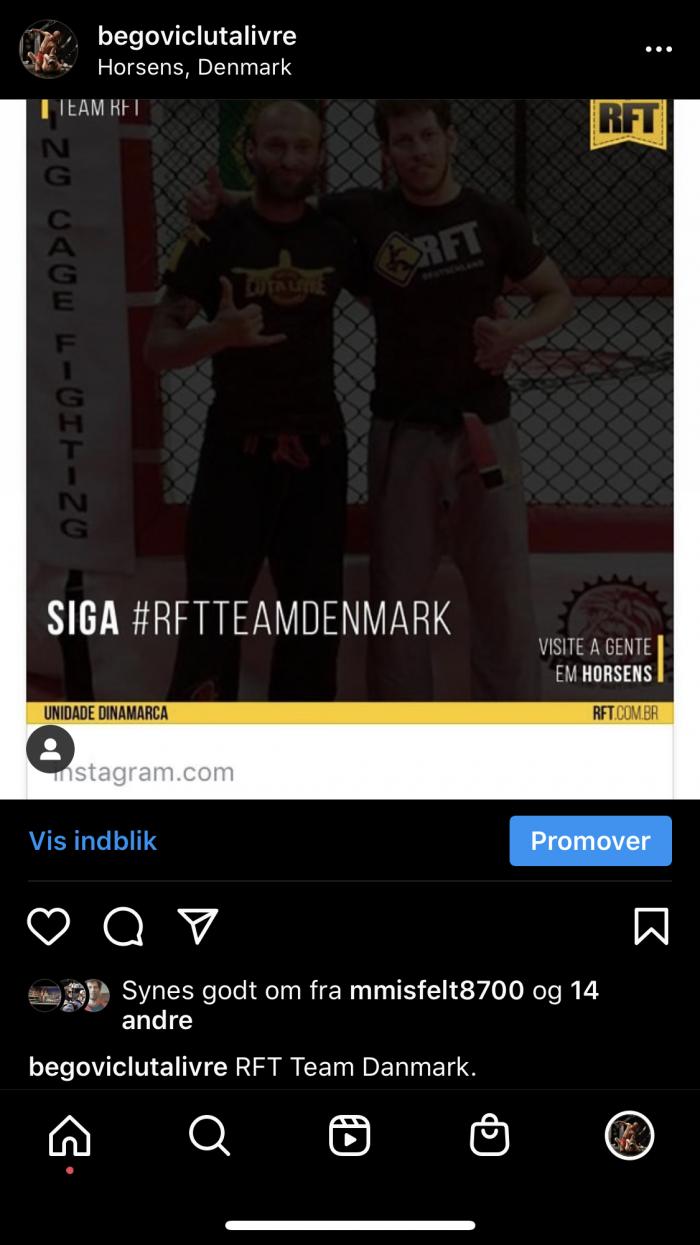Open the profile tab in bottom bar
This screenshot has height=1245, width=700.
tap(630, 1136)
